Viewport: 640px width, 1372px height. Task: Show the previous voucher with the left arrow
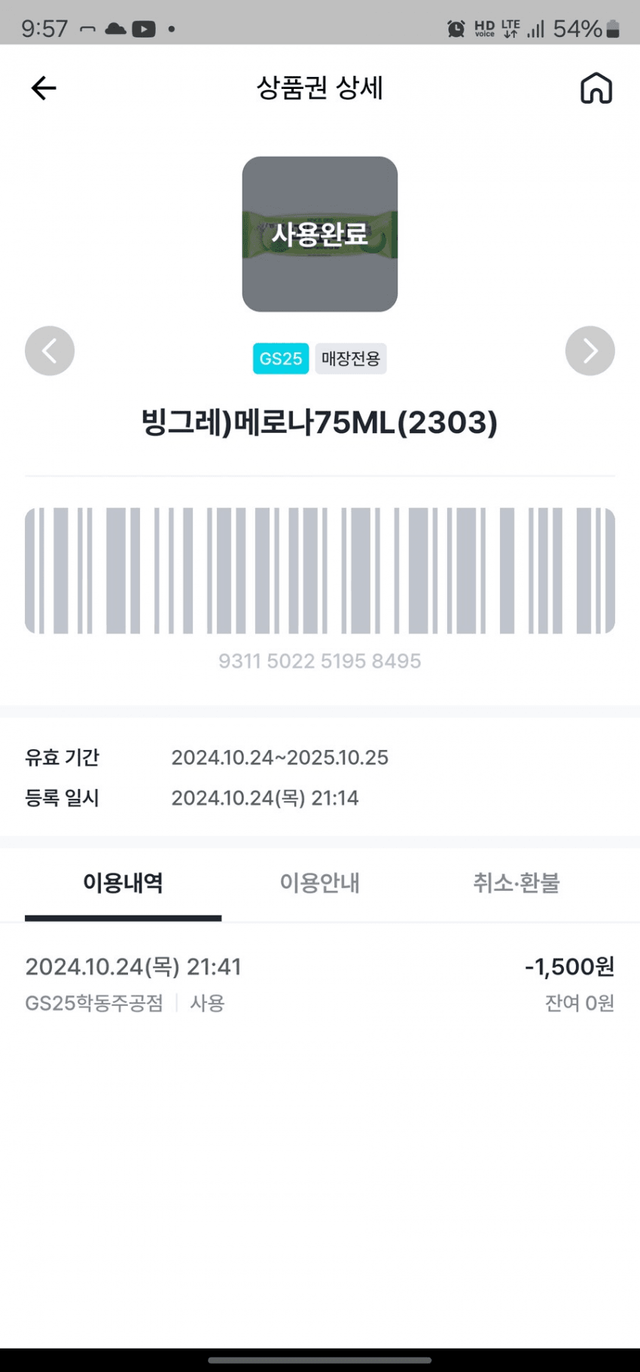[x=50, y=351]
